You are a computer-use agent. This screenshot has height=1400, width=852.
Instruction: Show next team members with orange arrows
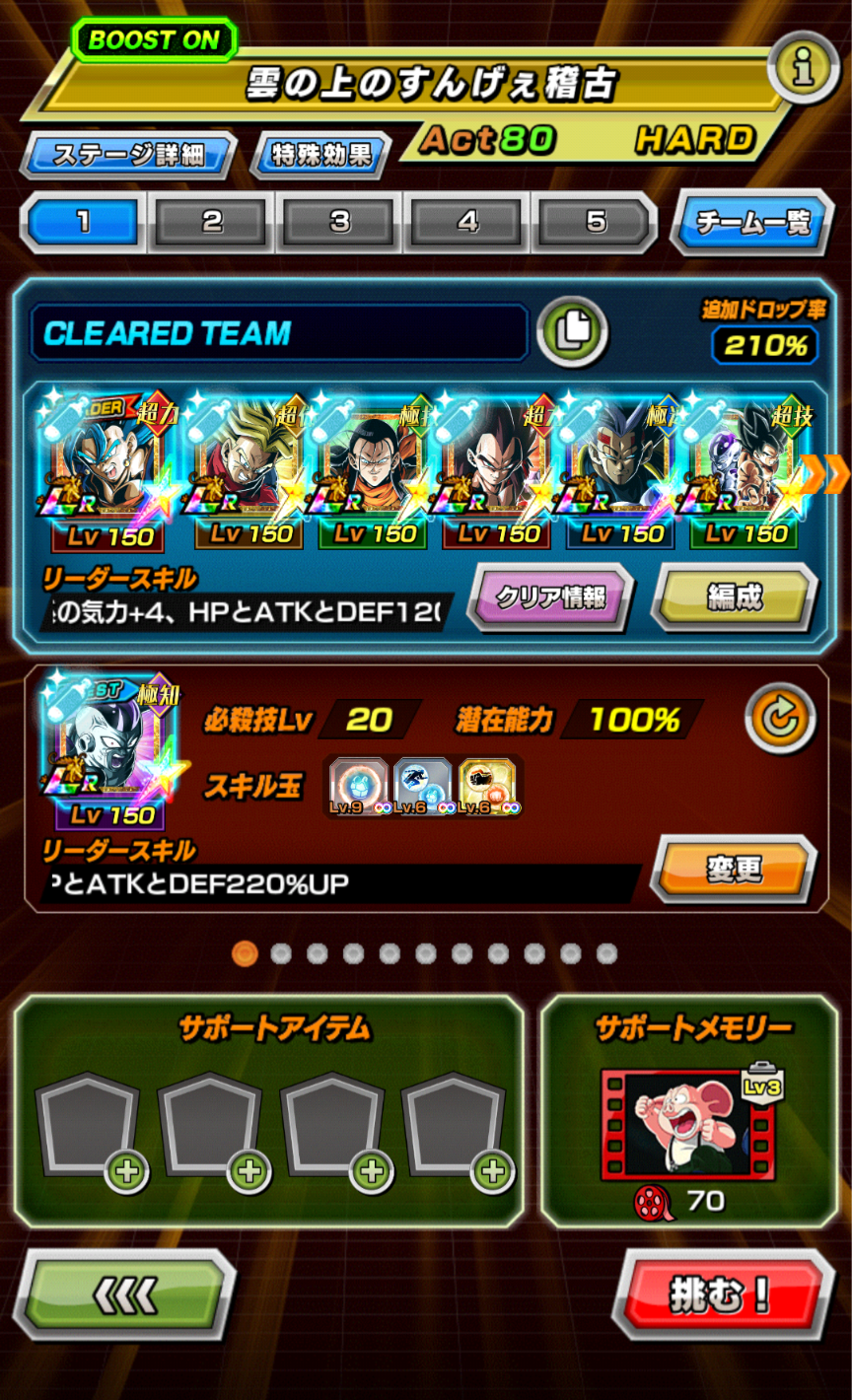coord(825,474)
